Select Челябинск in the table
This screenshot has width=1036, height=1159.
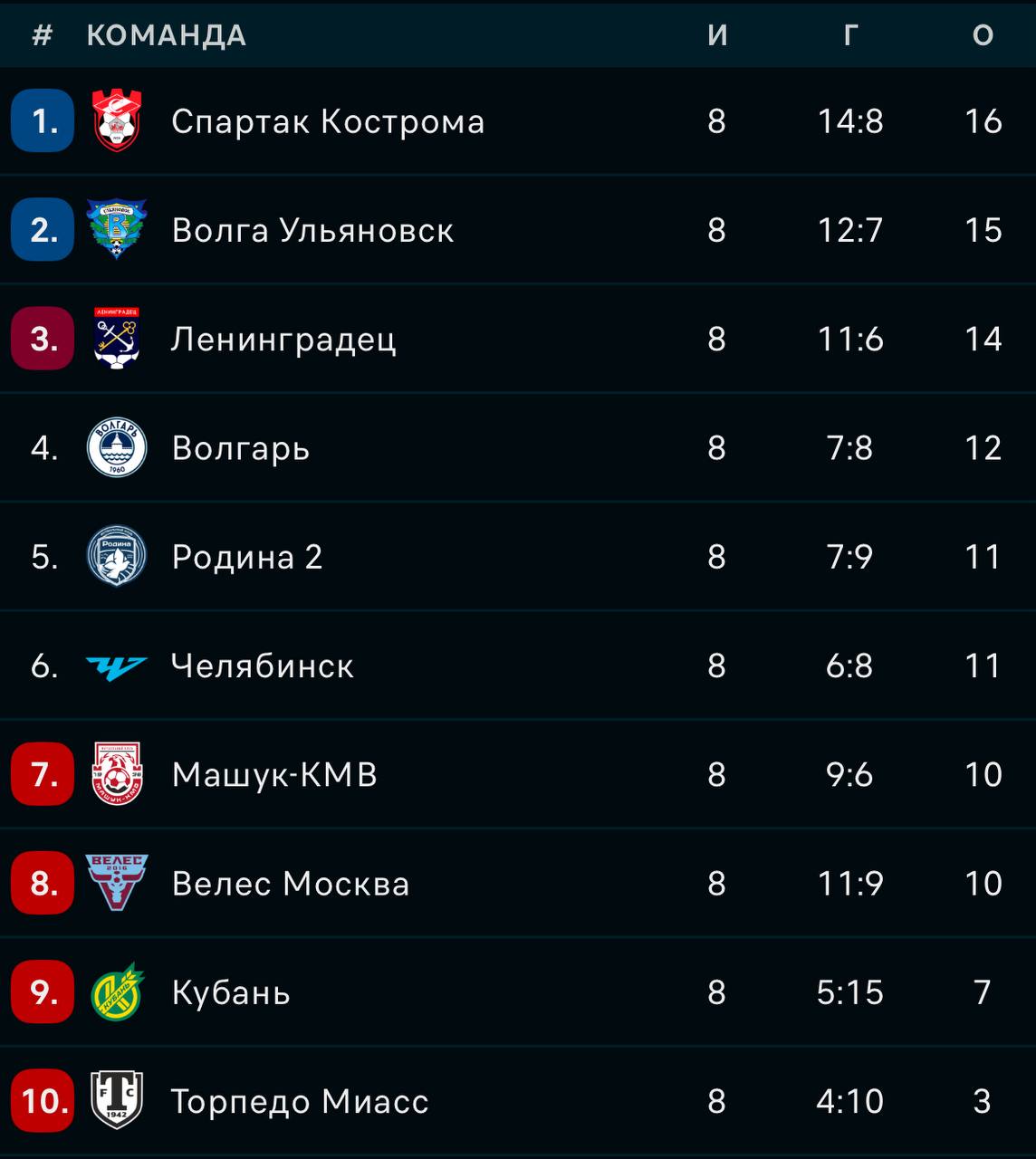point(263,666)
